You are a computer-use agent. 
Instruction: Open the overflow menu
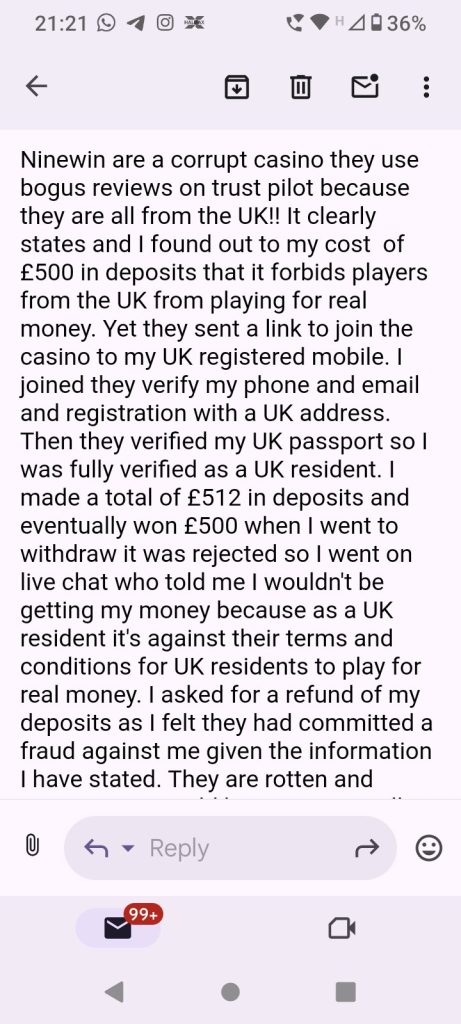(426, 86)
